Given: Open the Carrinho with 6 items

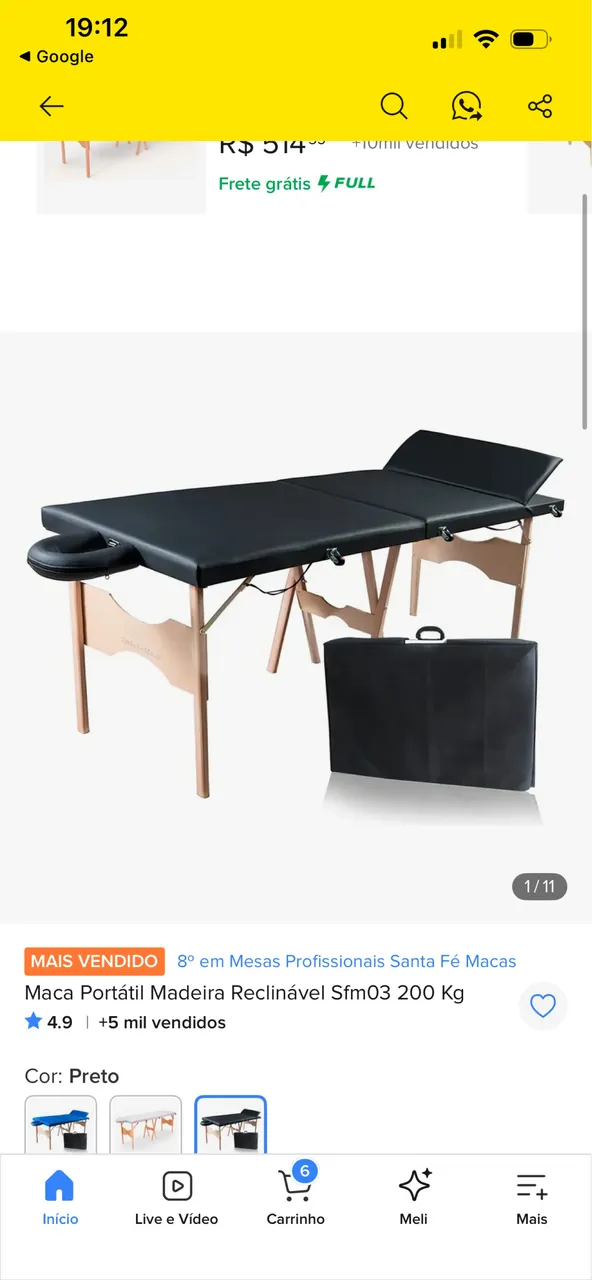Looking at the screenshot, I should click(x=296, y=1198).
